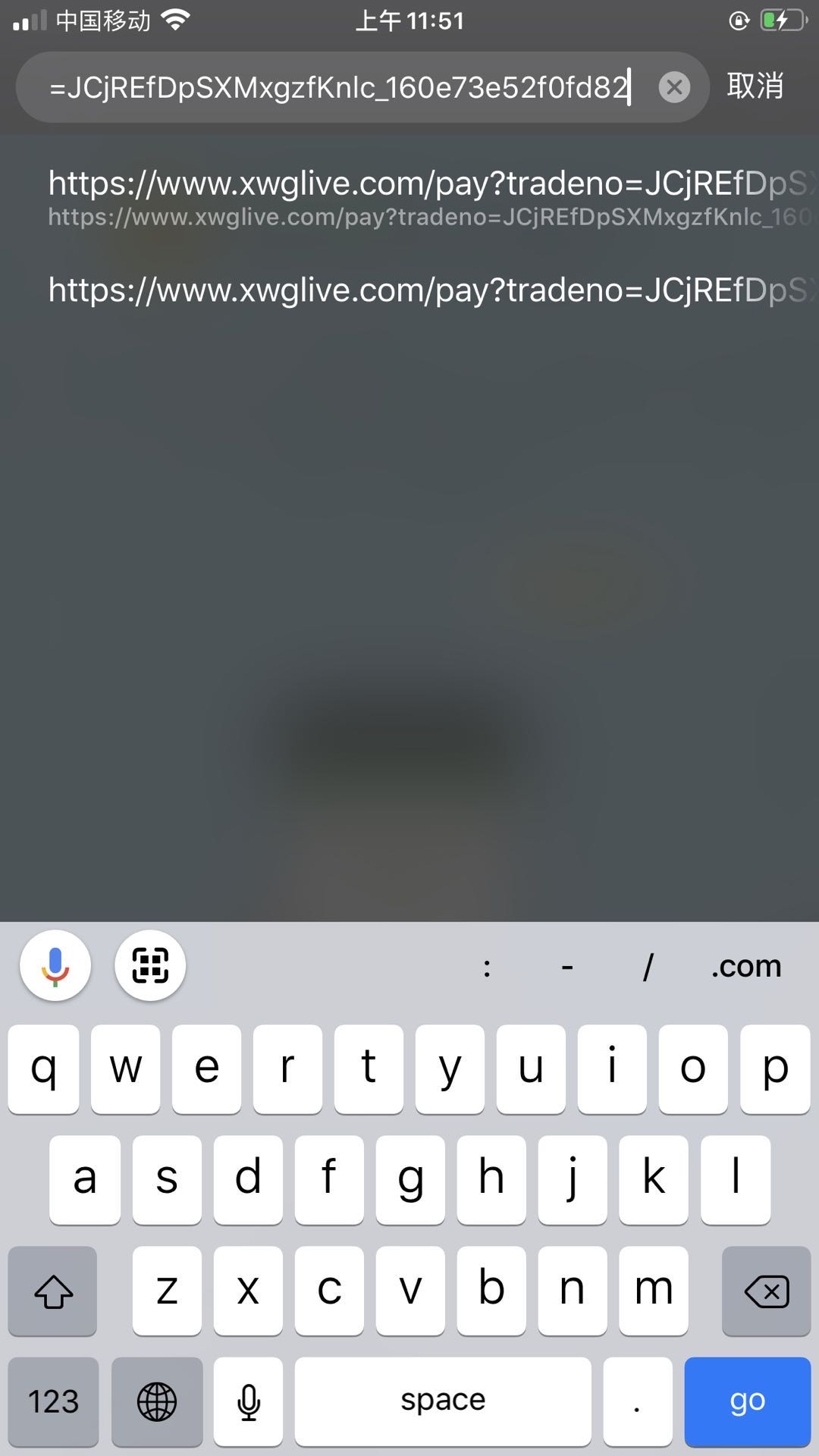Start Google voice search with the colored mic
This screenshot has height=1456, width=819.
[55, 965]
